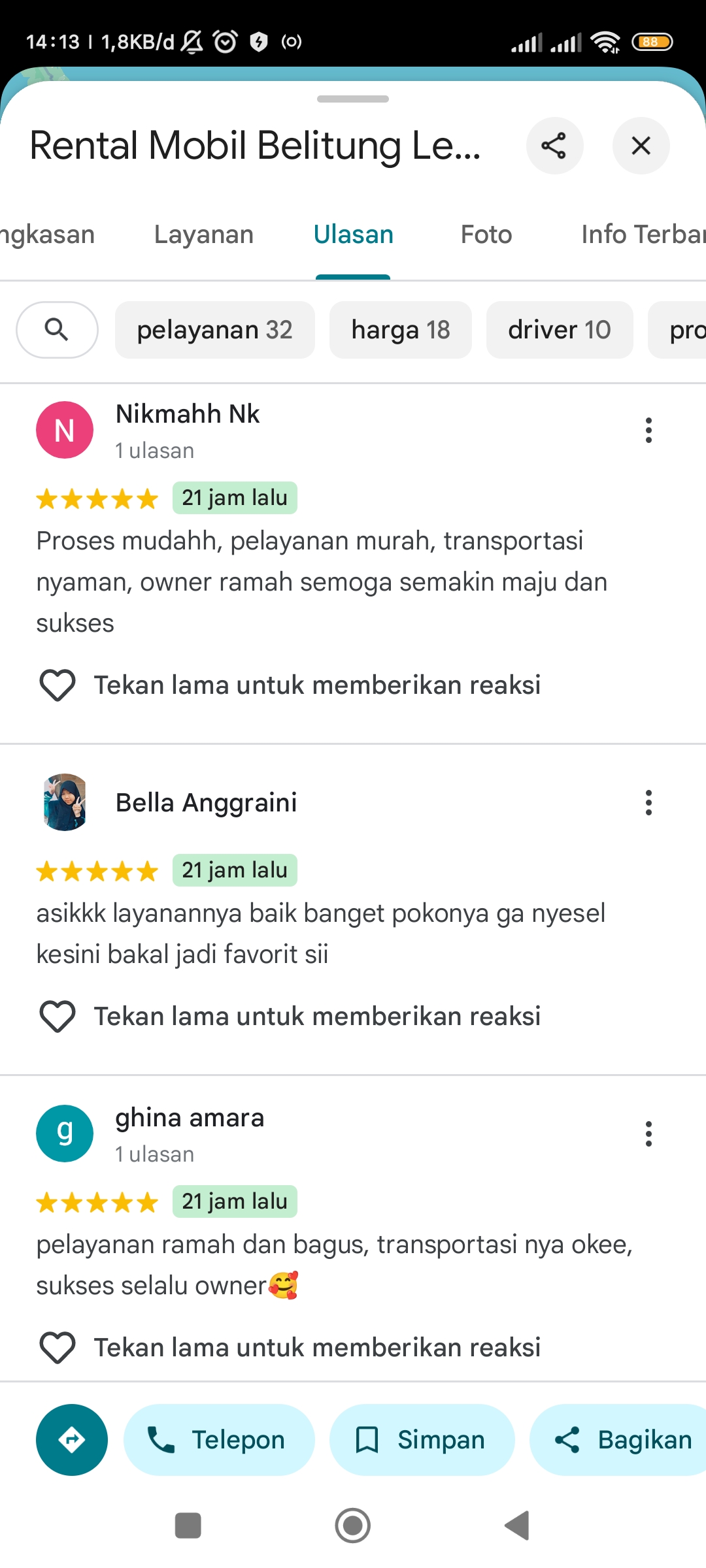Tap the Bagikan button in the bottom bar

coord(618,1440)
